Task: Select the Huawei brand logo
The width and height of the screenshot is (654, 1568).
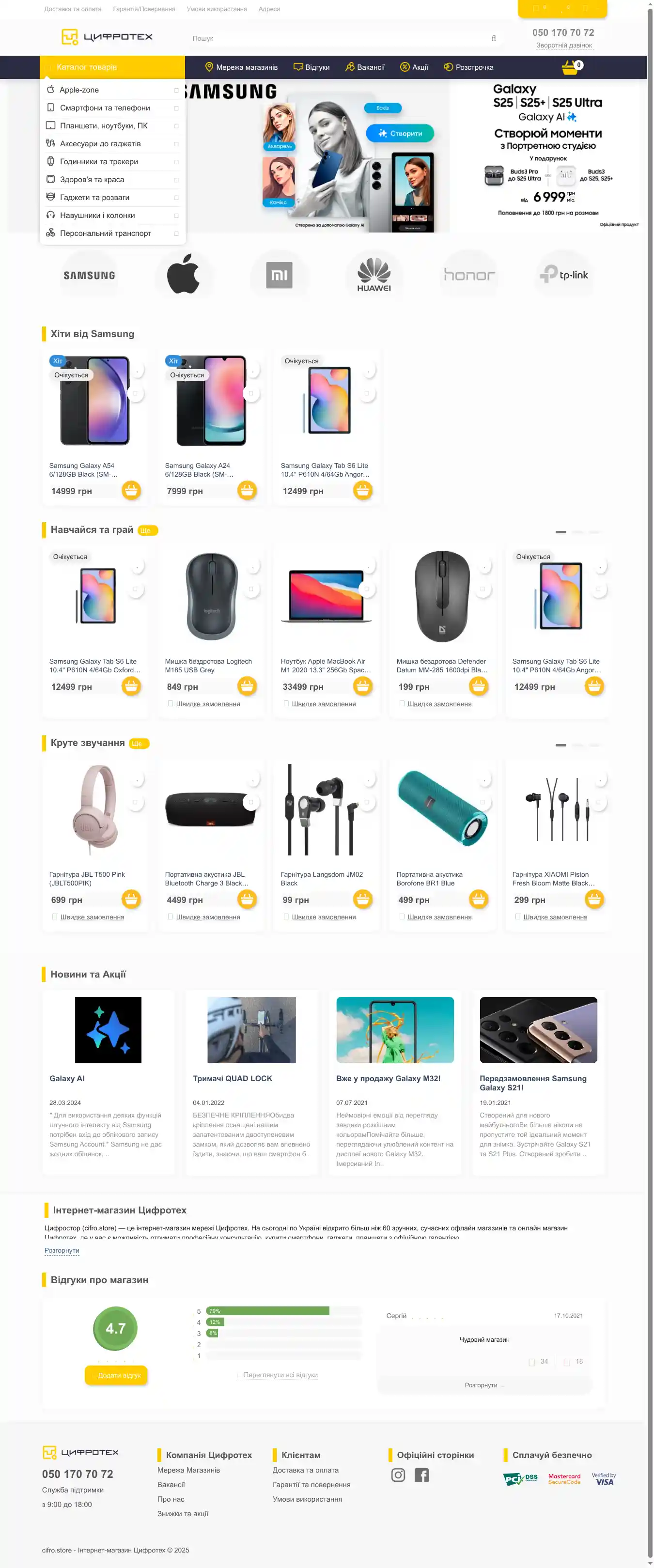Action: tap(374, 275)
